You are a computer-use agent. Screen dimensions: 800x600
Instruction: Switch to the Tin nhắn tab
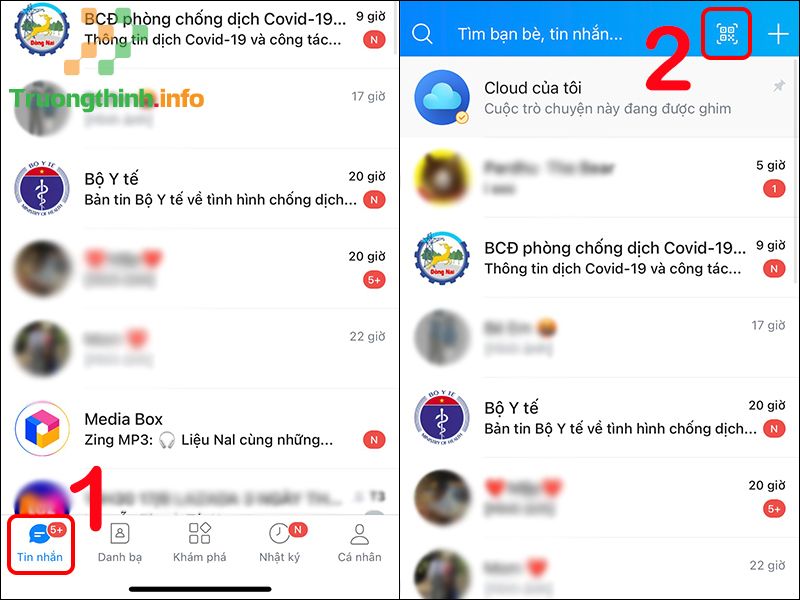tap(40, 543)
